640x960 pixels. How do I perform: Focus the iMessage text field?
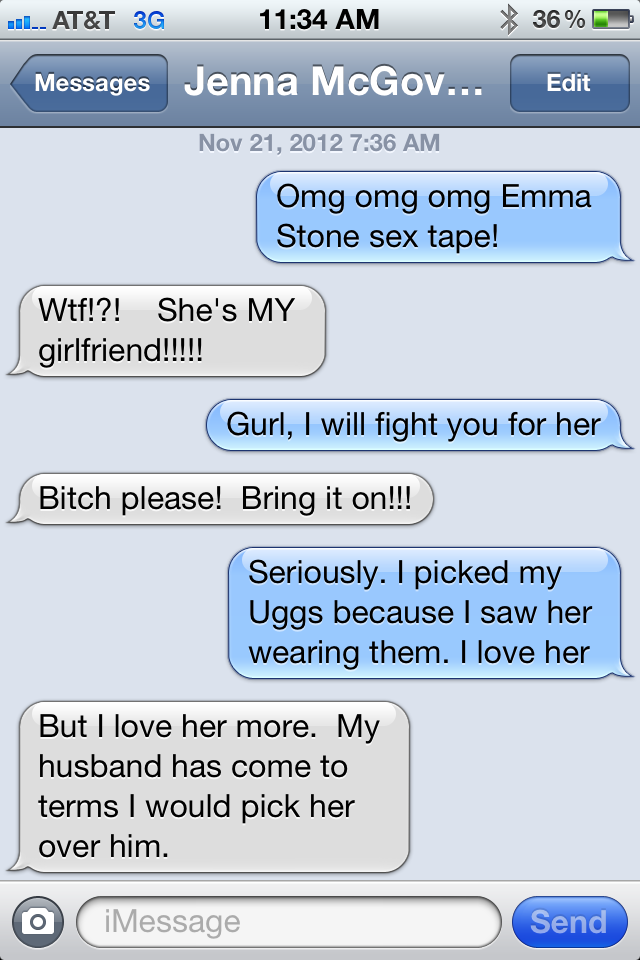point(288,921)
